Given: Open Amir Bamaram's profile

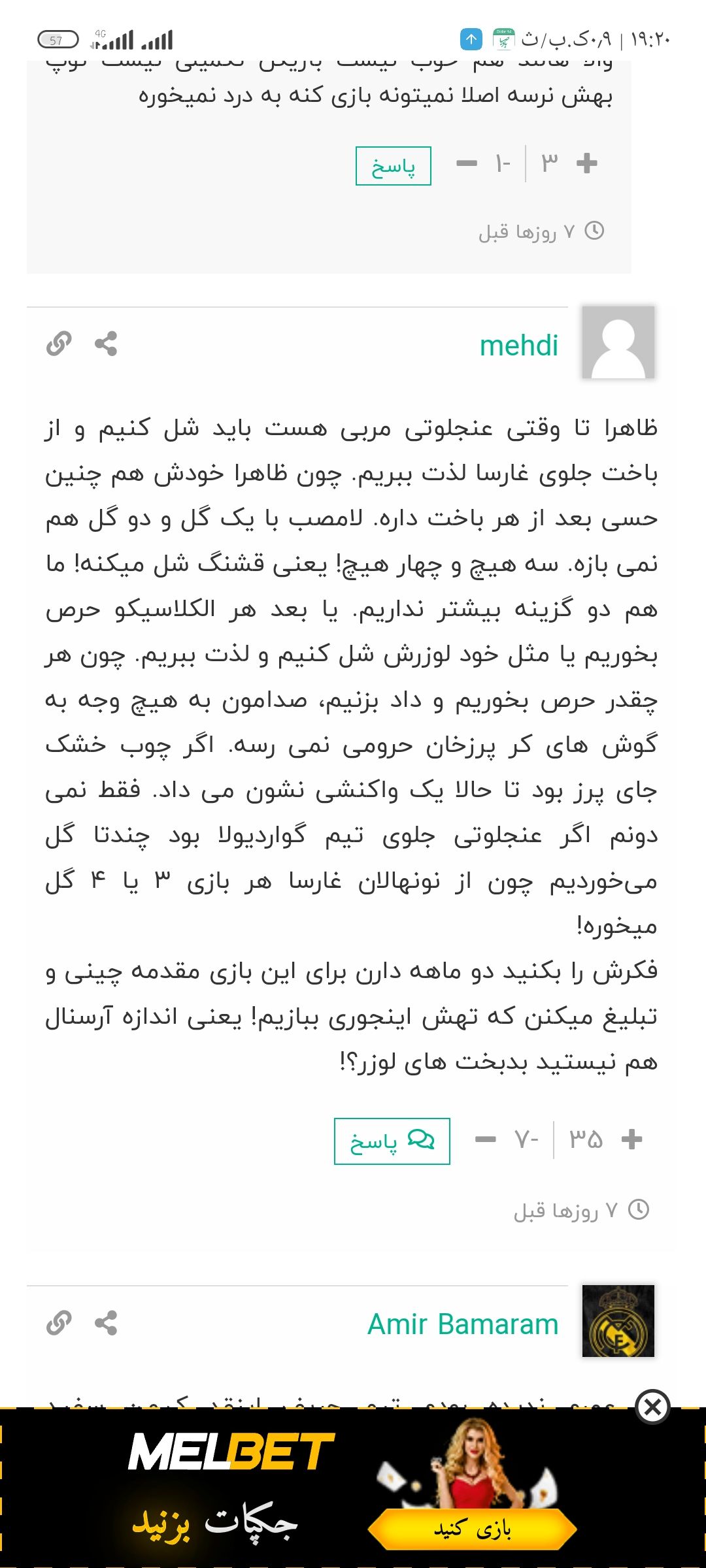Looking at the screenshot, I should 463,1324.
